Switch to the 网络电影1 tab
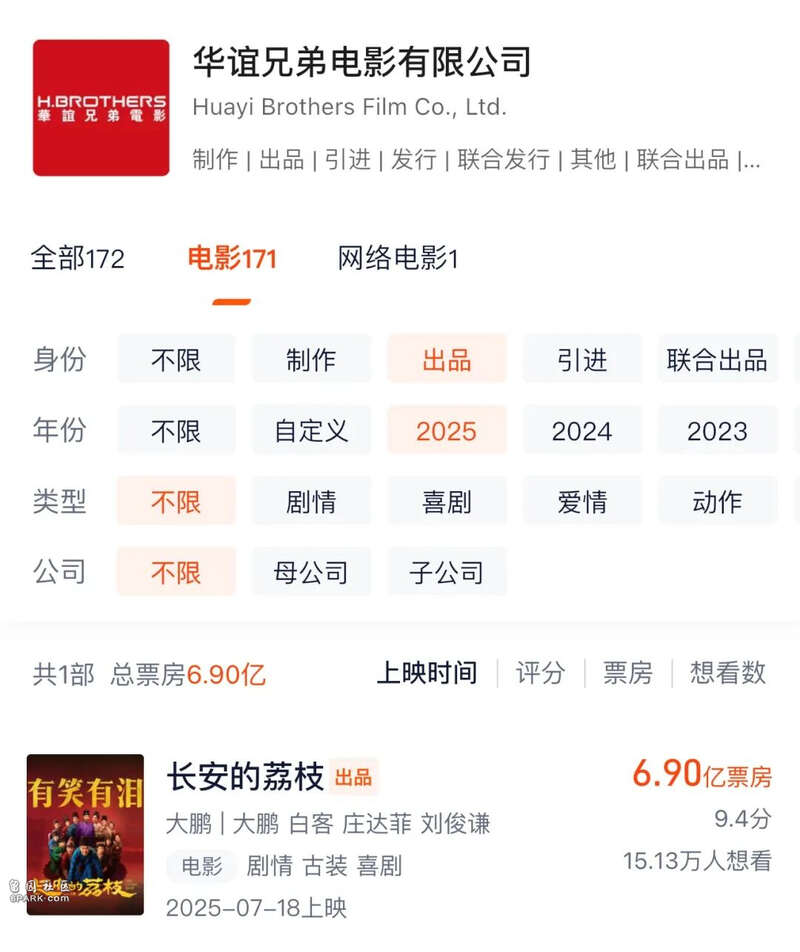800x952 pixels. 397,258
